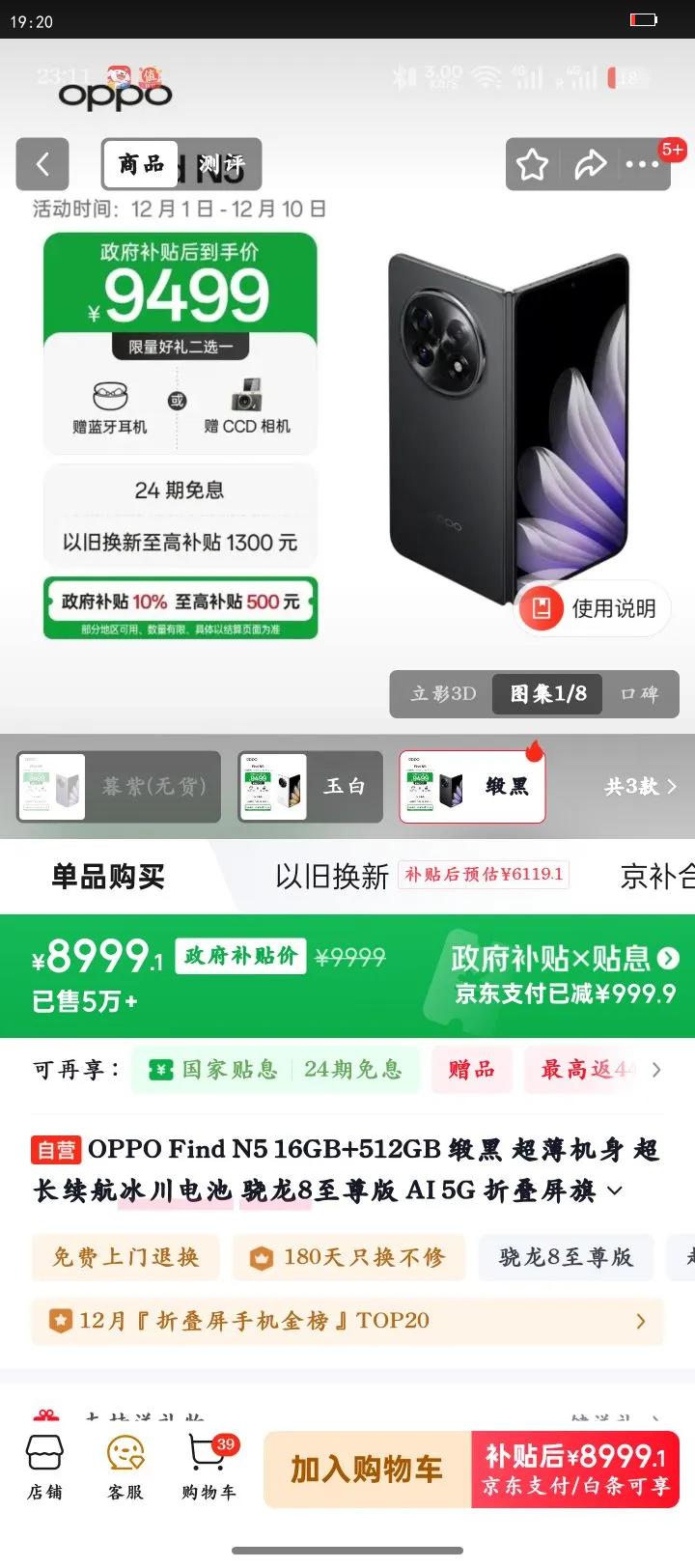Select the 玉白 color swatch
This screenshot has height=1568, width=695.
(310, 786)
